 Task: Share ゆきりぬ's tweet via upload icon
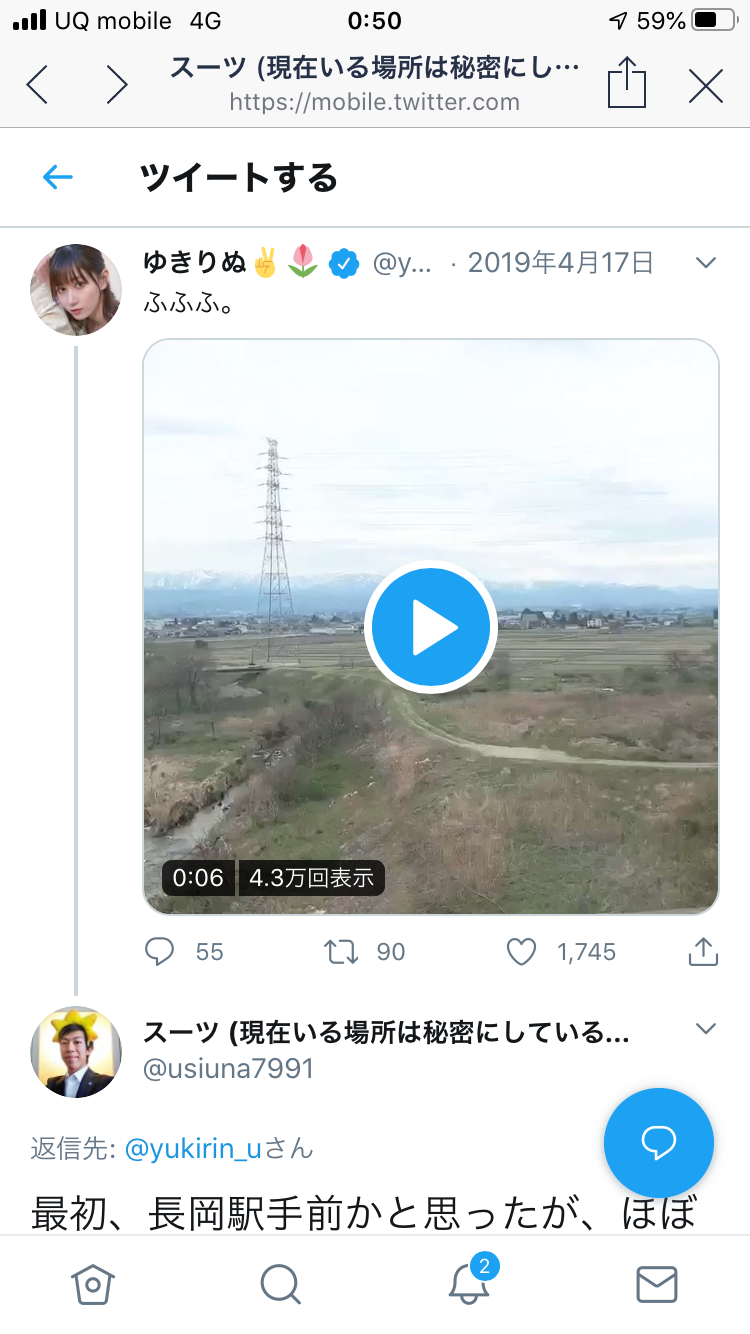click(x=704, y=951)
